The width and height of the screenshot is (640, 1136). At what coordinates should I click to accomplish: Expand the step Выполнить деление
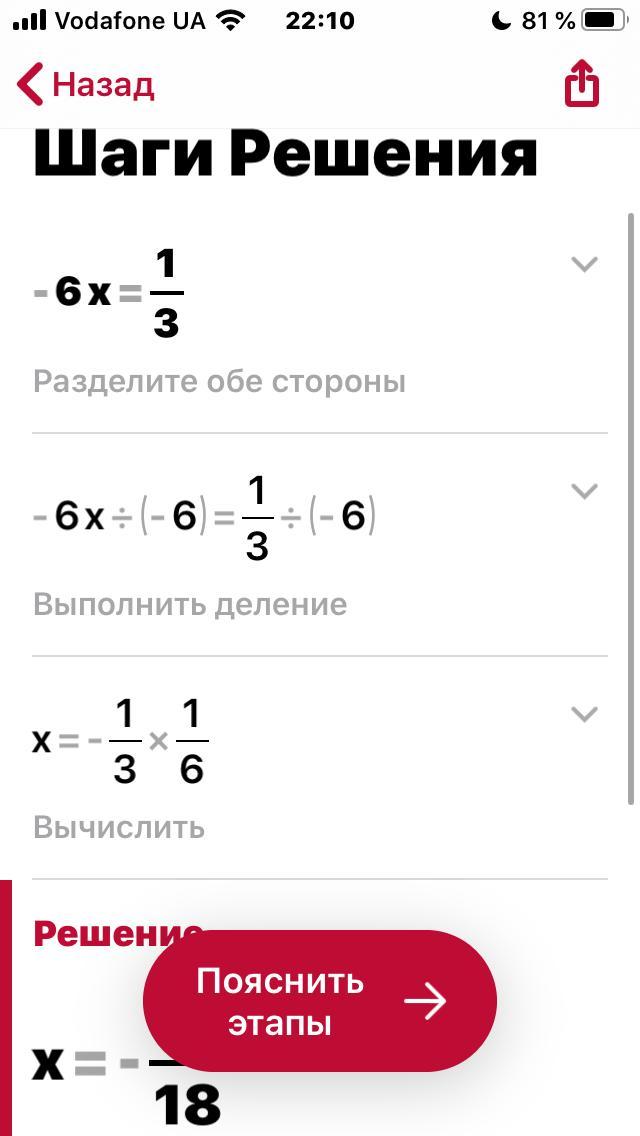[583, 491]
